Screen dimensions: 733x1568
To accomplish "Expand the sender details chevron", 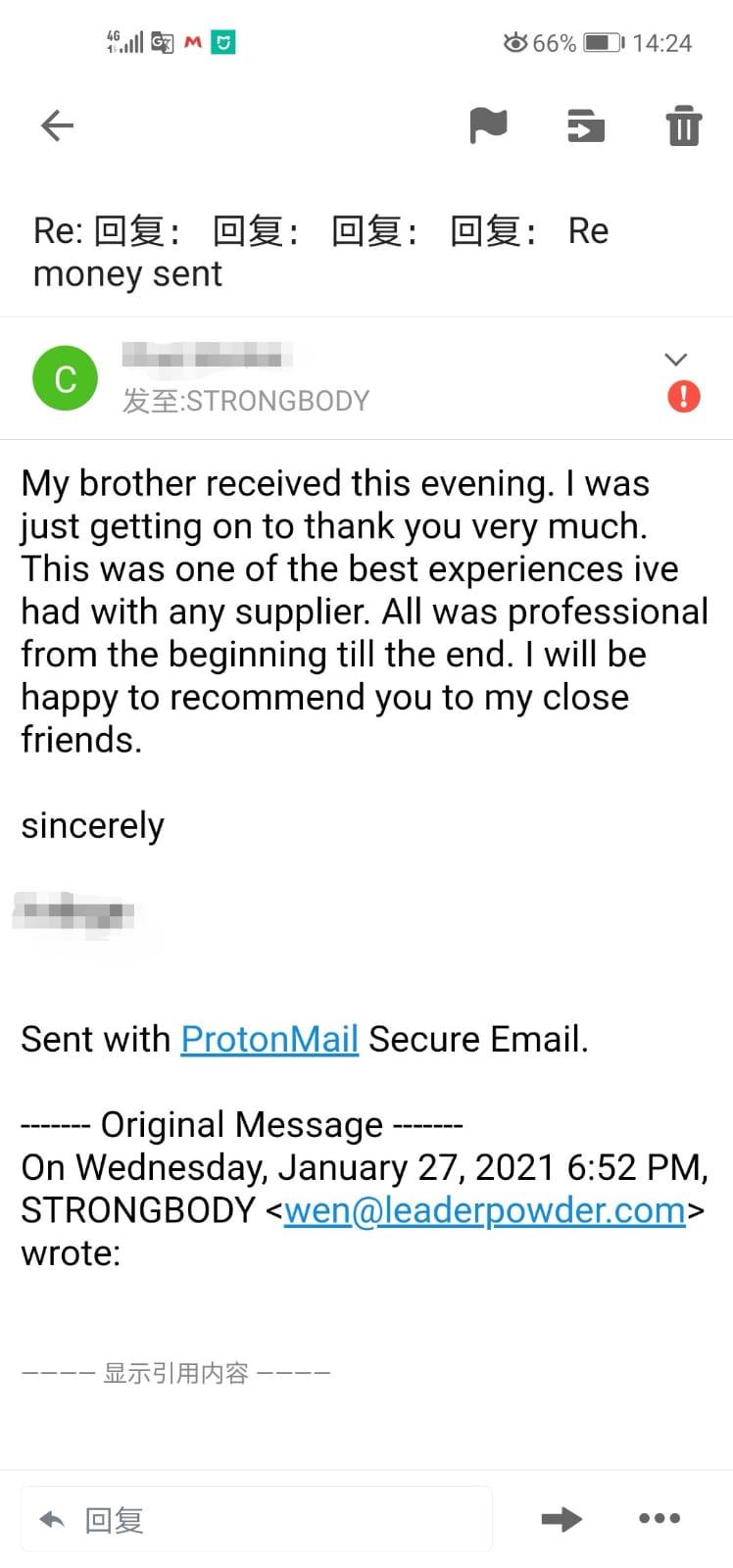I will 675,360.
